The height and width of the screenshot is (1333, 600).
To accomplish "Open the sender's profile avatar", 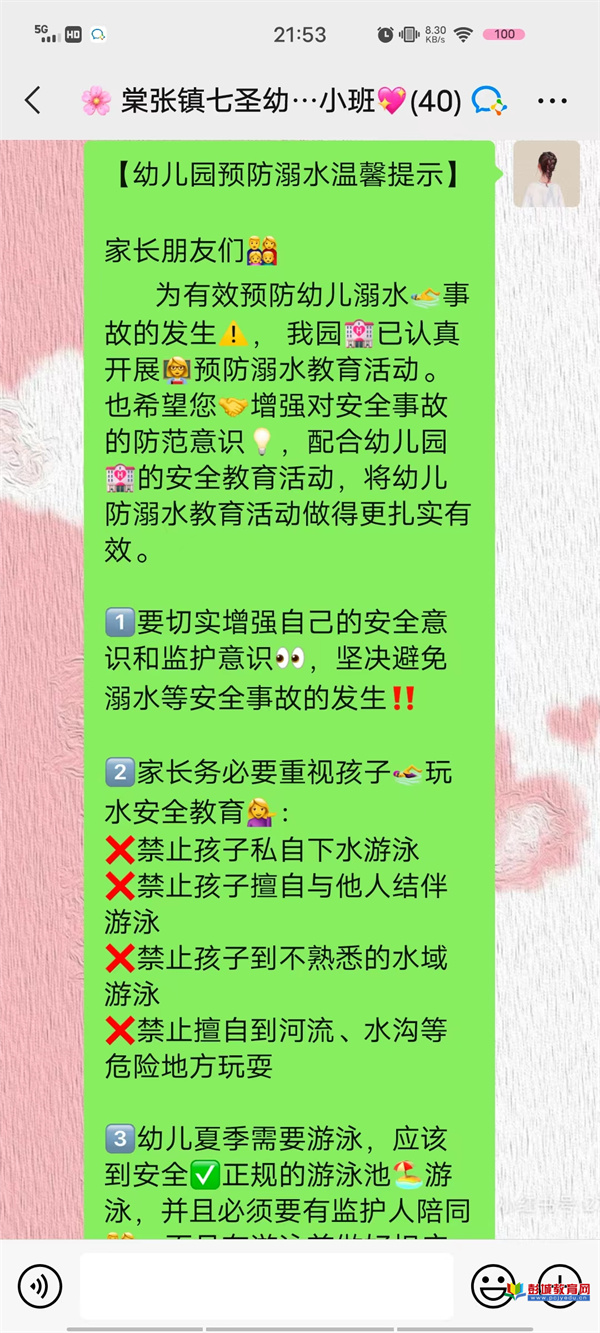I will click(546, 174).
